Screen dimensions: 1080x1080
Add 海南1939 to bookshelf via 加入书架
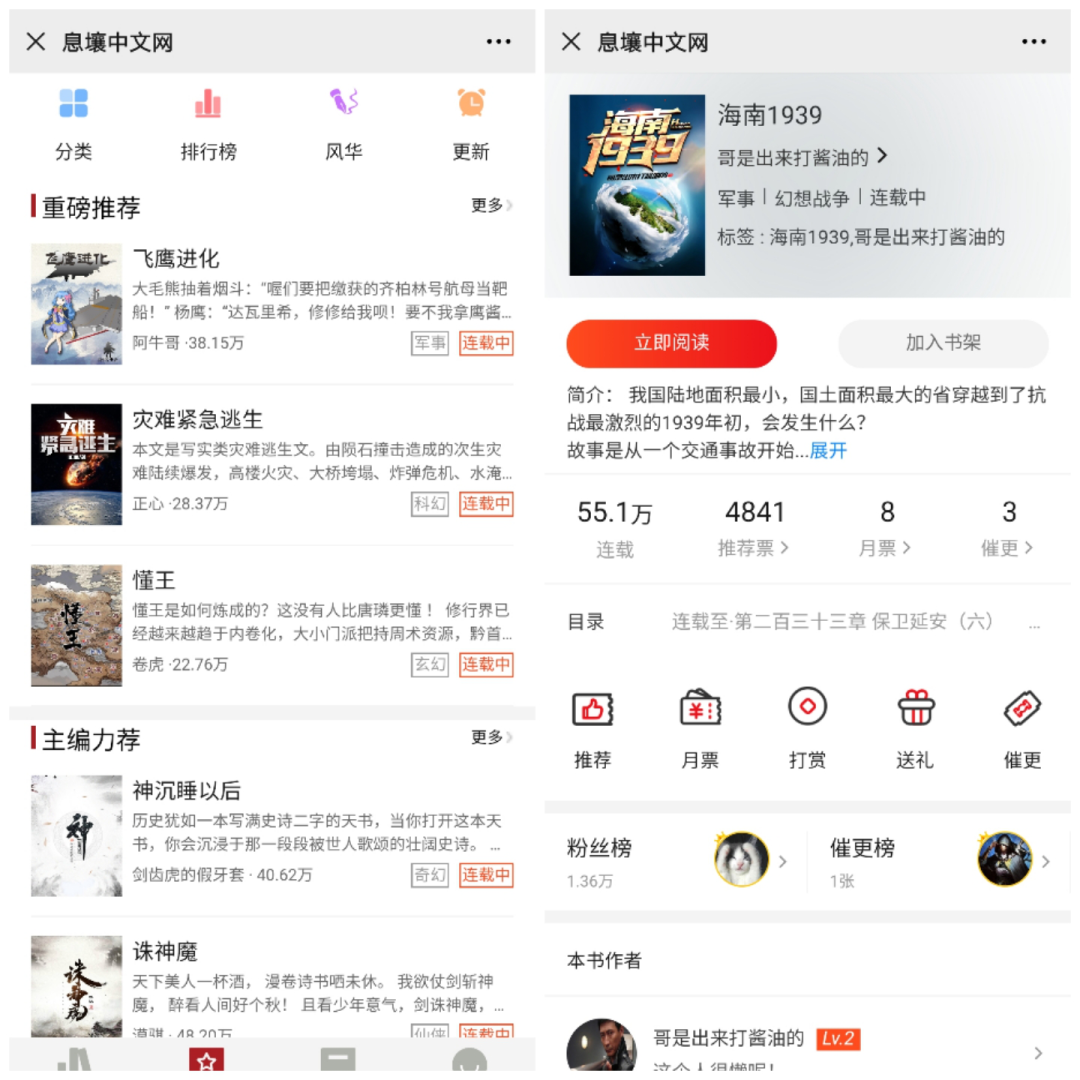click(943, 343)
